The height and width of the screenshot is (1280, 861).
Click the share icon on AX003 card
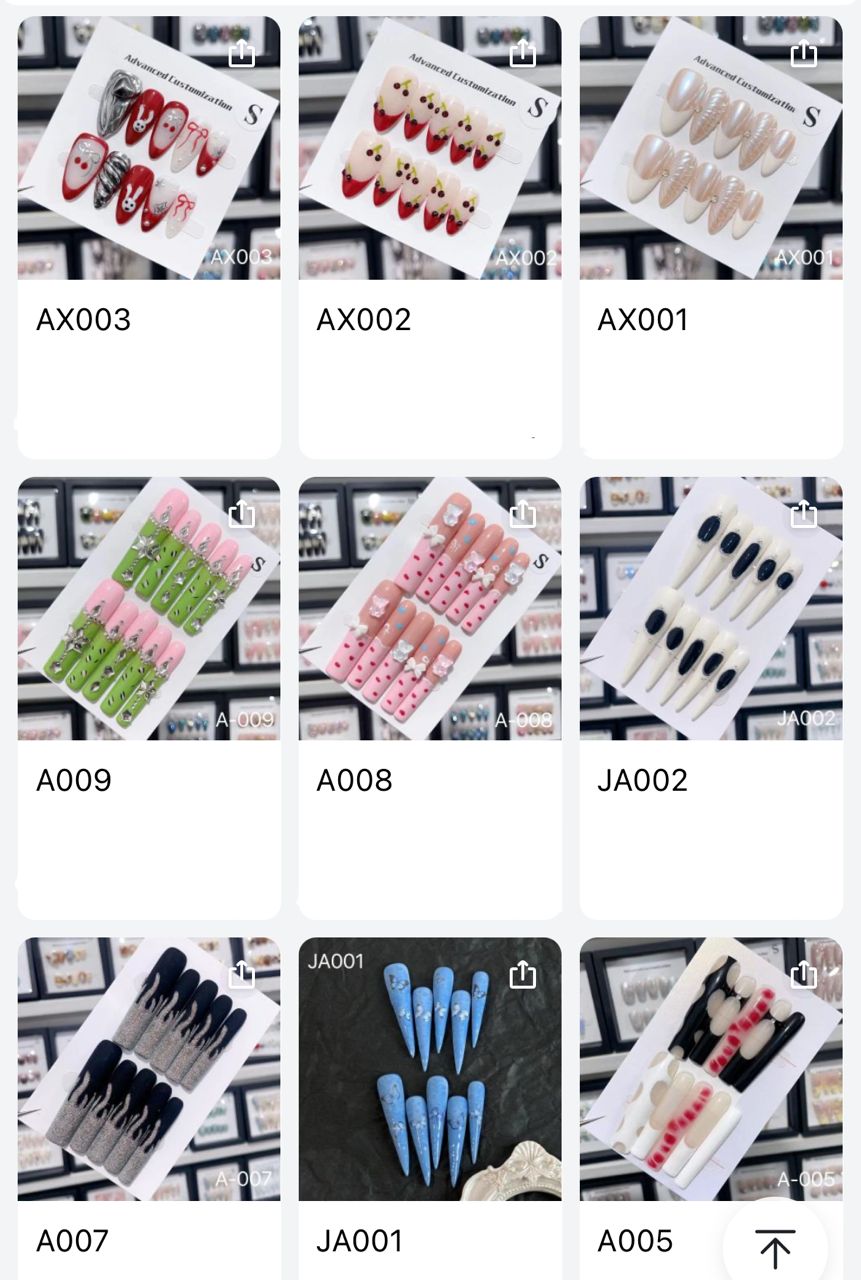click(x=240, y=55)
